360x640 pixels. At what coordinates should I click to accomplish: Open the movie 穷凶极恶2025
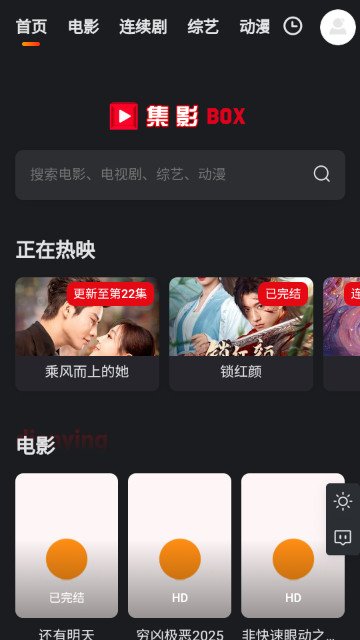pos(180,555)
